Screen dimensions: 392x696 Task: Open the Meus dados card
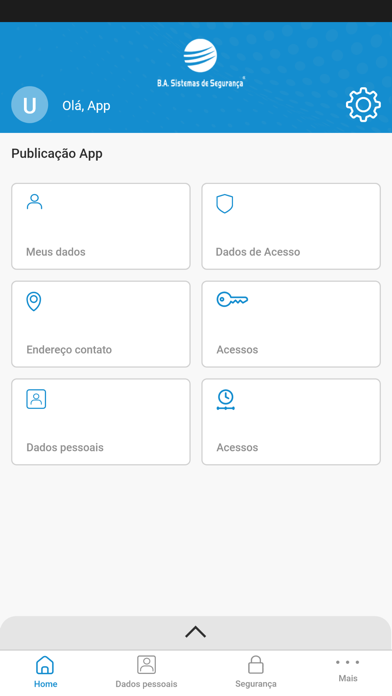(x=101, y=226)
